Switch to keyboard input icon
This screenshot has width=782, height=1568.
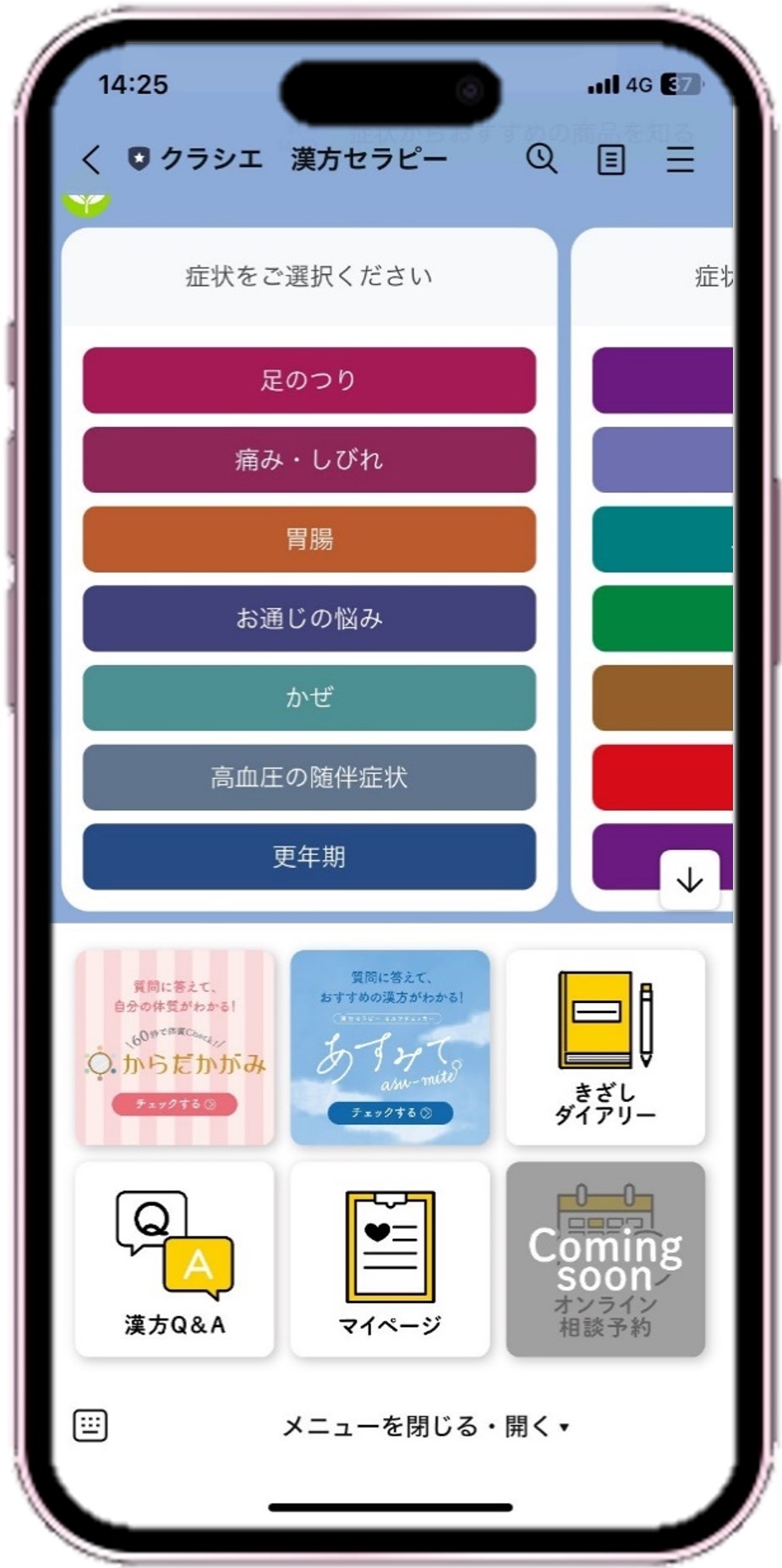pyautogui.click(x=90, y=1425)
